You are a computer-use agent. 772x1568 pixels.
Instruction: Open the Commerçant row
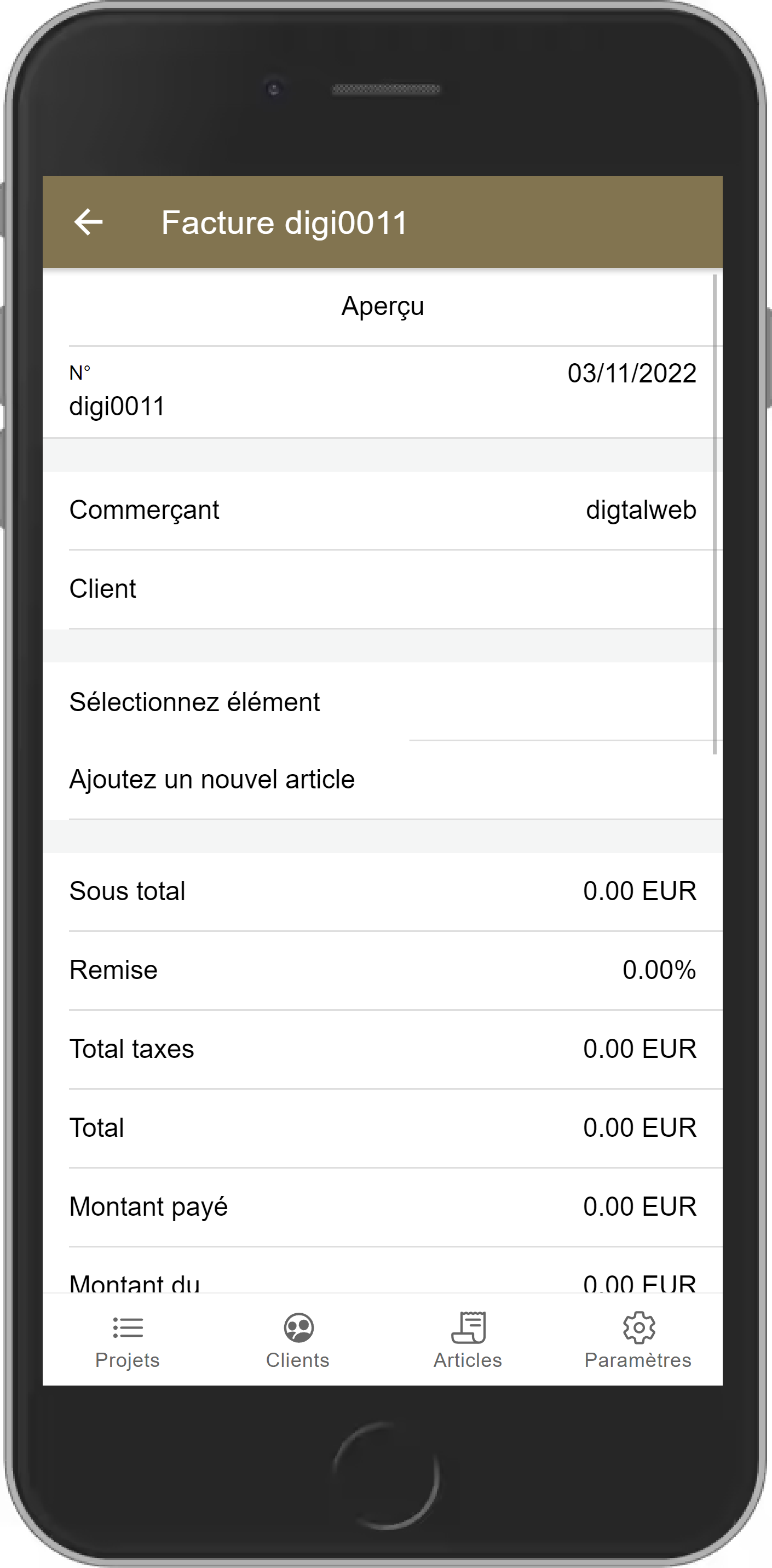tap(382, 510)
